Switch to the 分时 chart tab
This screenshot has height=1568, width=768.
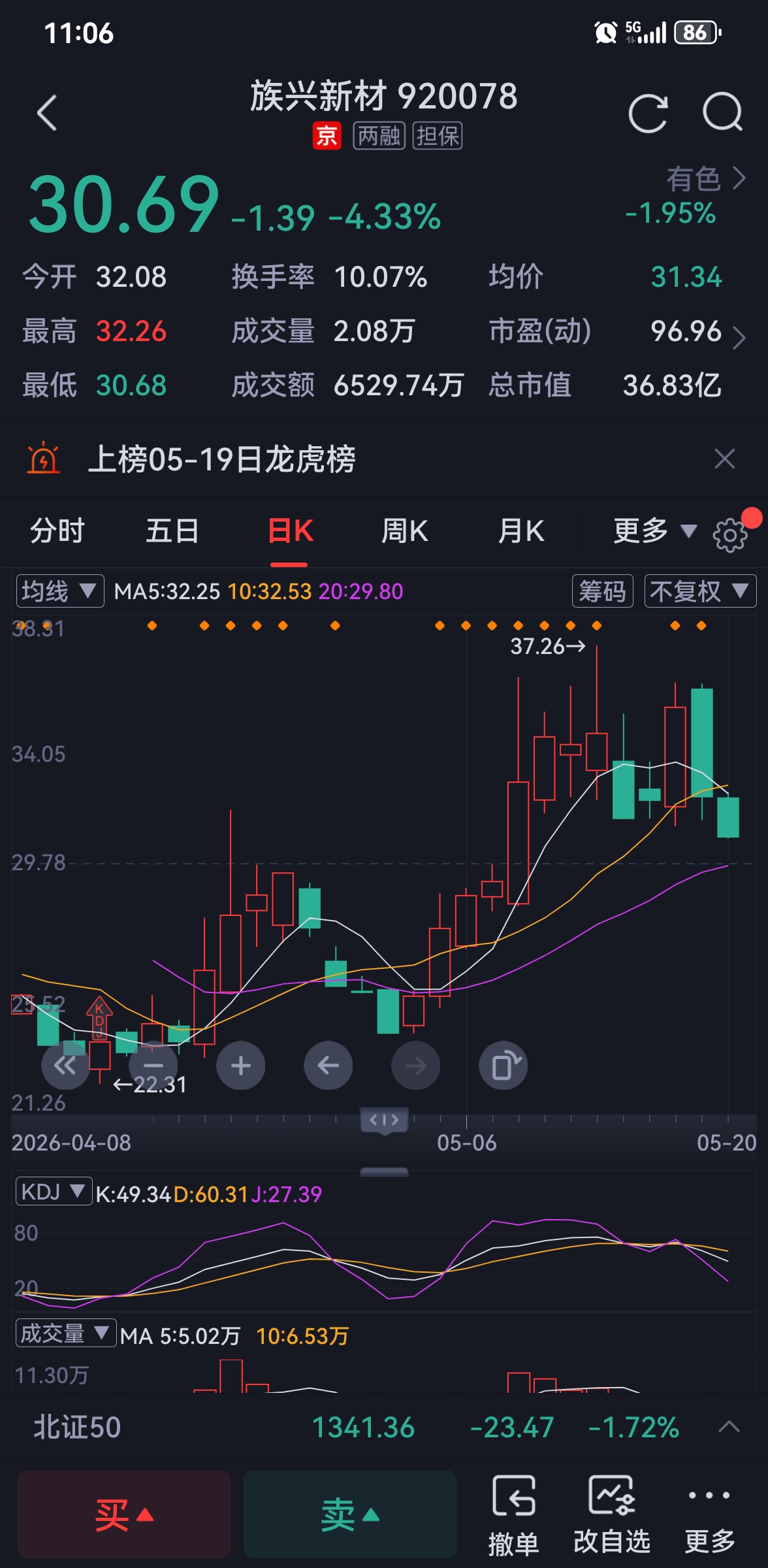57,531
